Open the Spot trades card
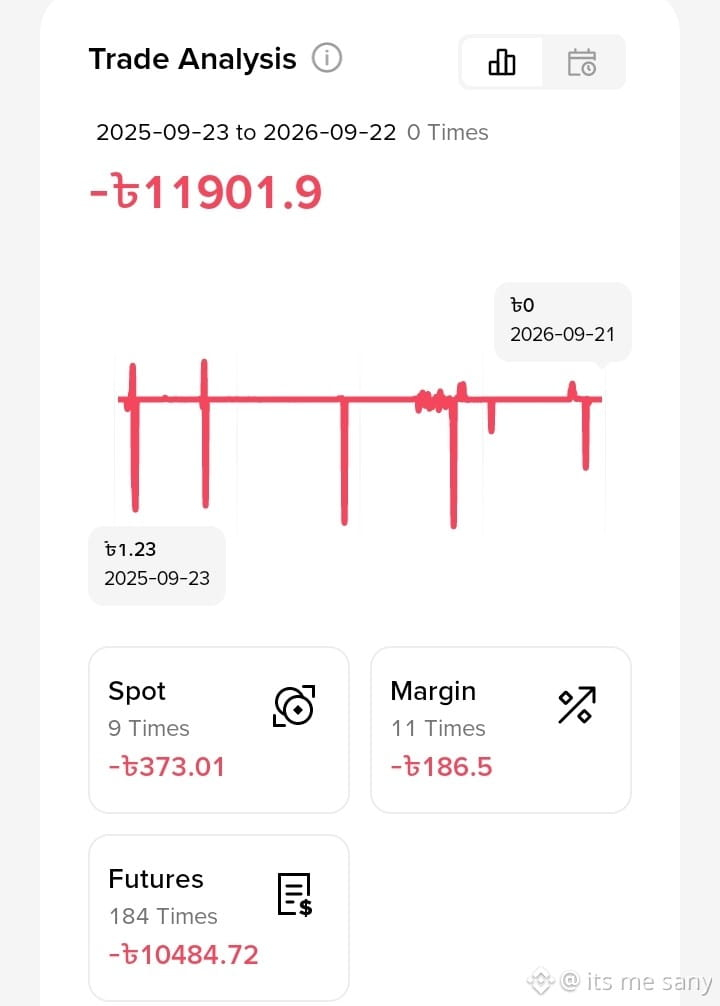The width and height of the screenshot is (720, 1006). click(x=219, y=729)
